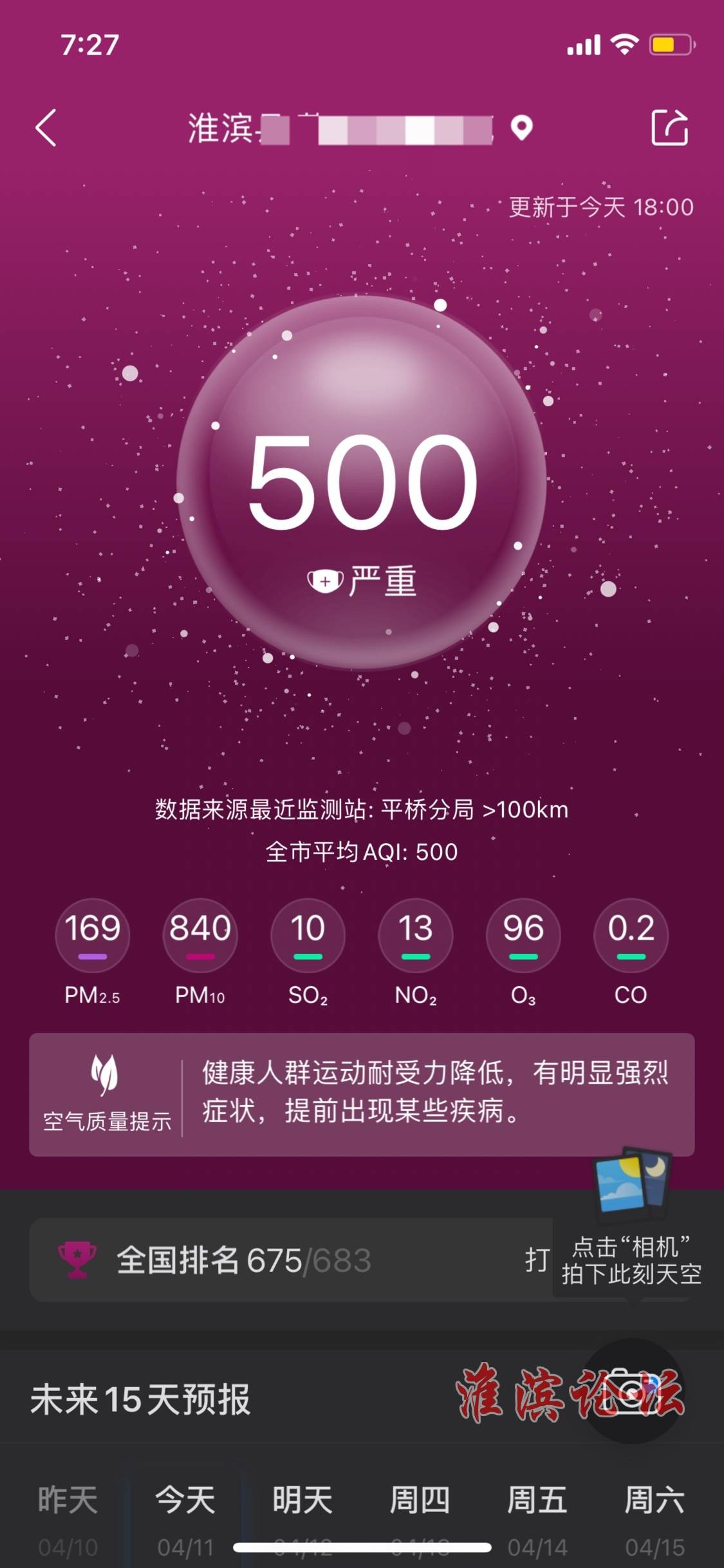Select 周六 04/15 in forecast
This screenshot has height=1568, width=724.
pyautogui.click(x=654, y=1513)
